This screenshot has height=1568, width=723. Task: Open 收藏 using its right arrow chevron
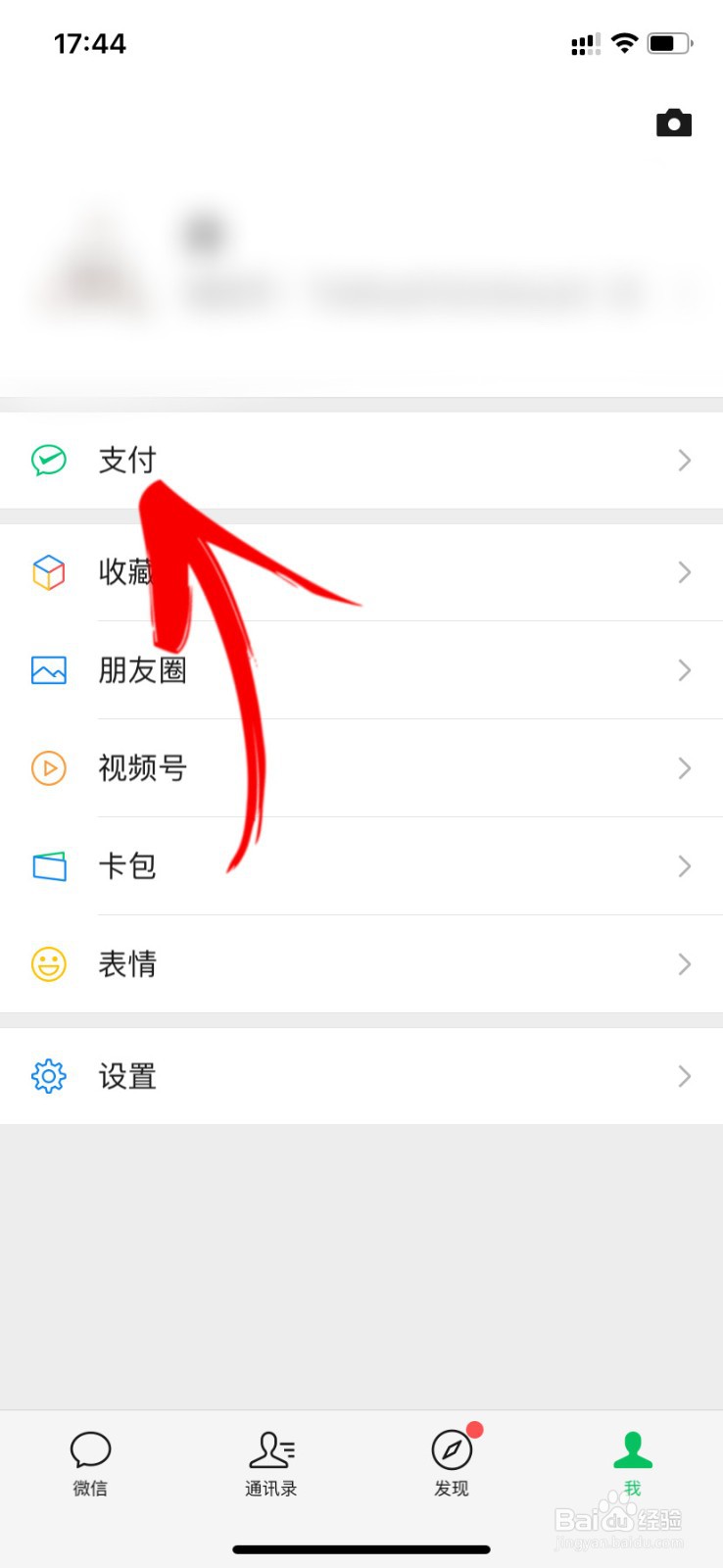[x=685, y=572]
